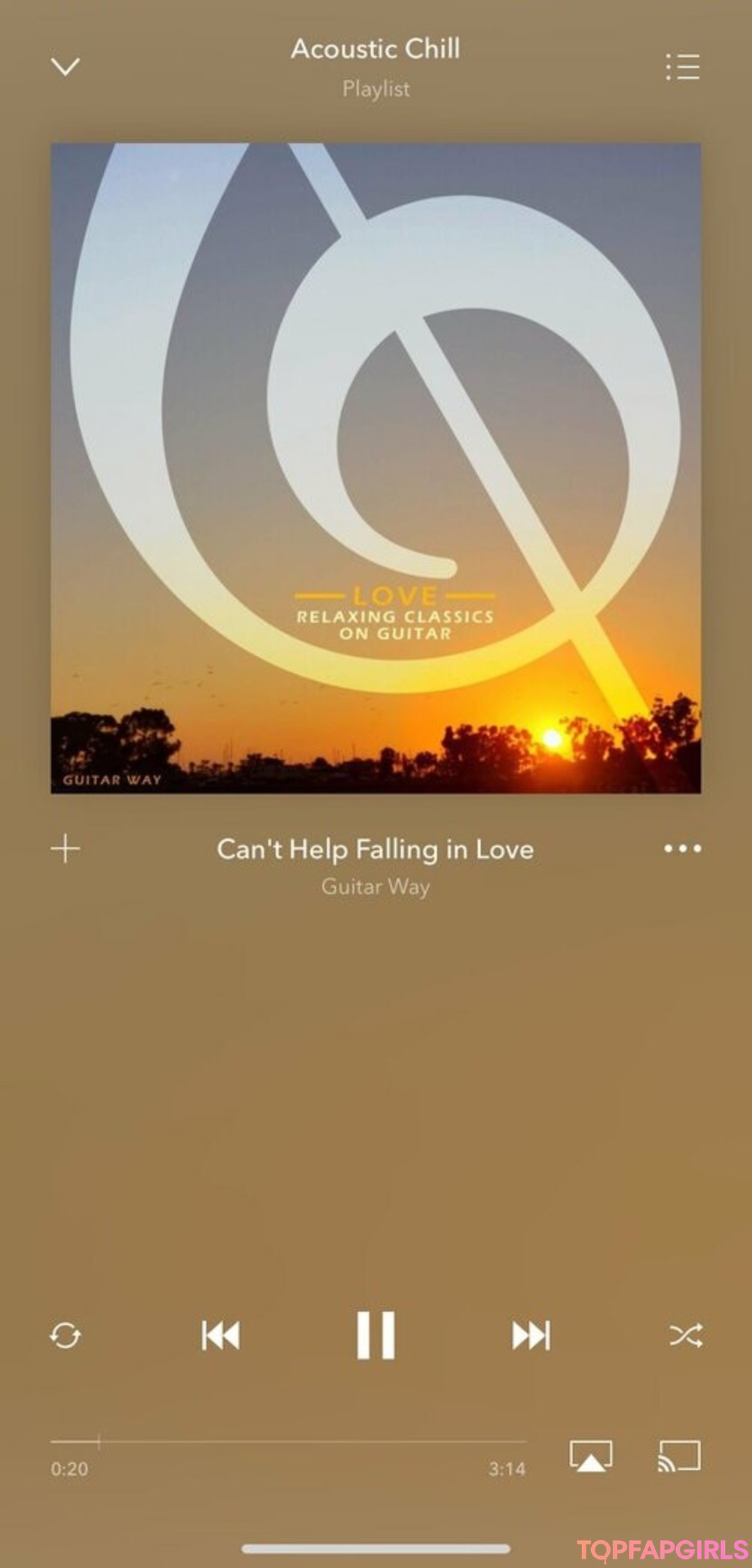The width and height of the screenshot is (752, 1568).
Task: Open more options for this track
Action: [682, 848]
